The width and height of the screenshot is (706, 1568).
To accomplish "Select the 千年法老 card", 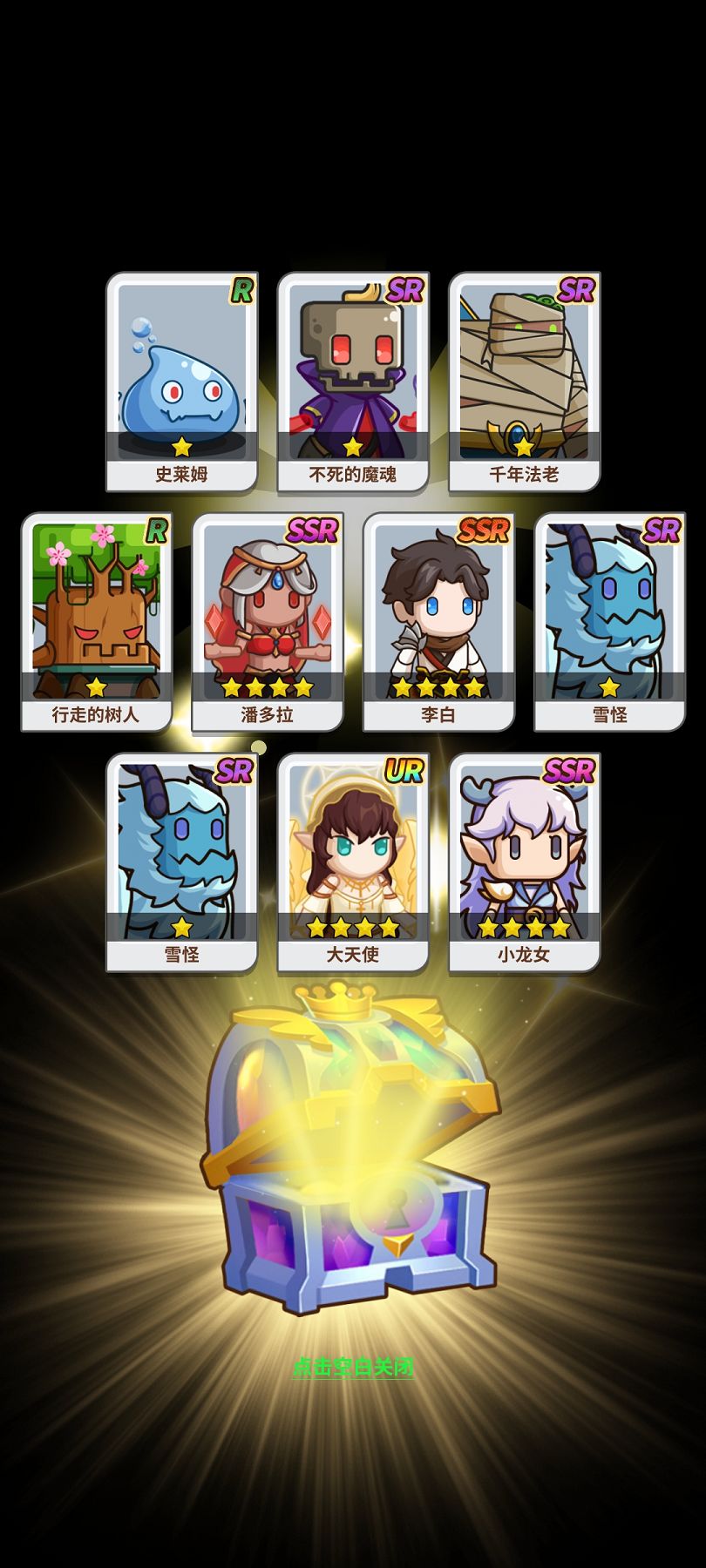I will point(524,382).
